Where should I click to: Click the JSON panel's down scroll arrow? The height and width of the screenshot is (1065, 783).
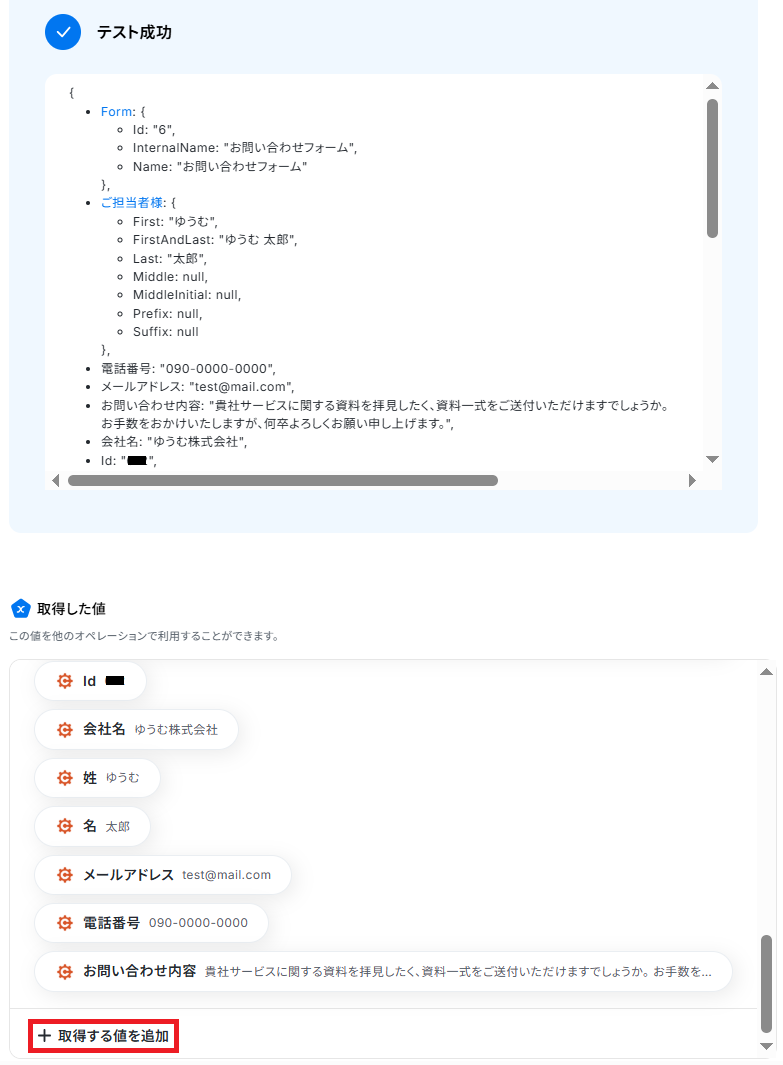[x=712, y=459]
